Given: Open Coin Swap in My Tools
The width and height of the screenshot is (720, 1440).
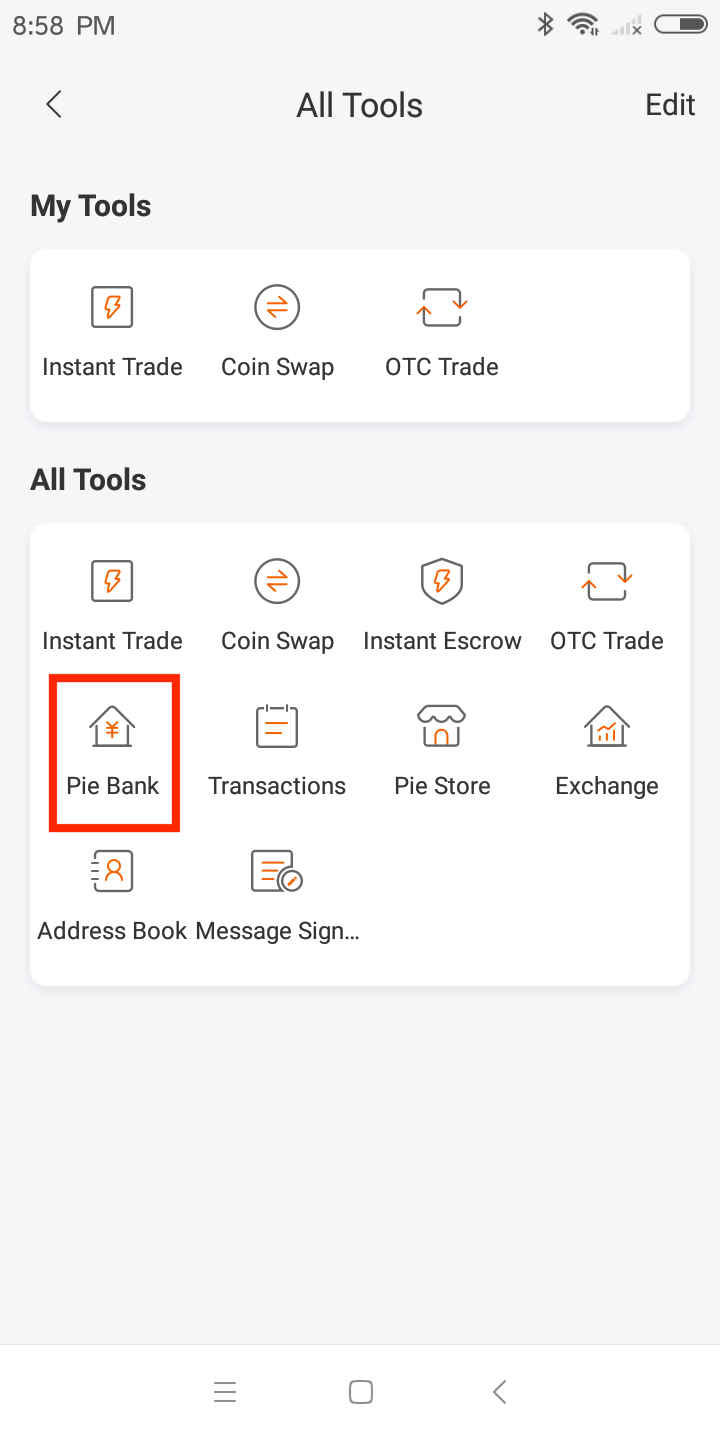Looking at the screenshot, I should pos(277,332).
